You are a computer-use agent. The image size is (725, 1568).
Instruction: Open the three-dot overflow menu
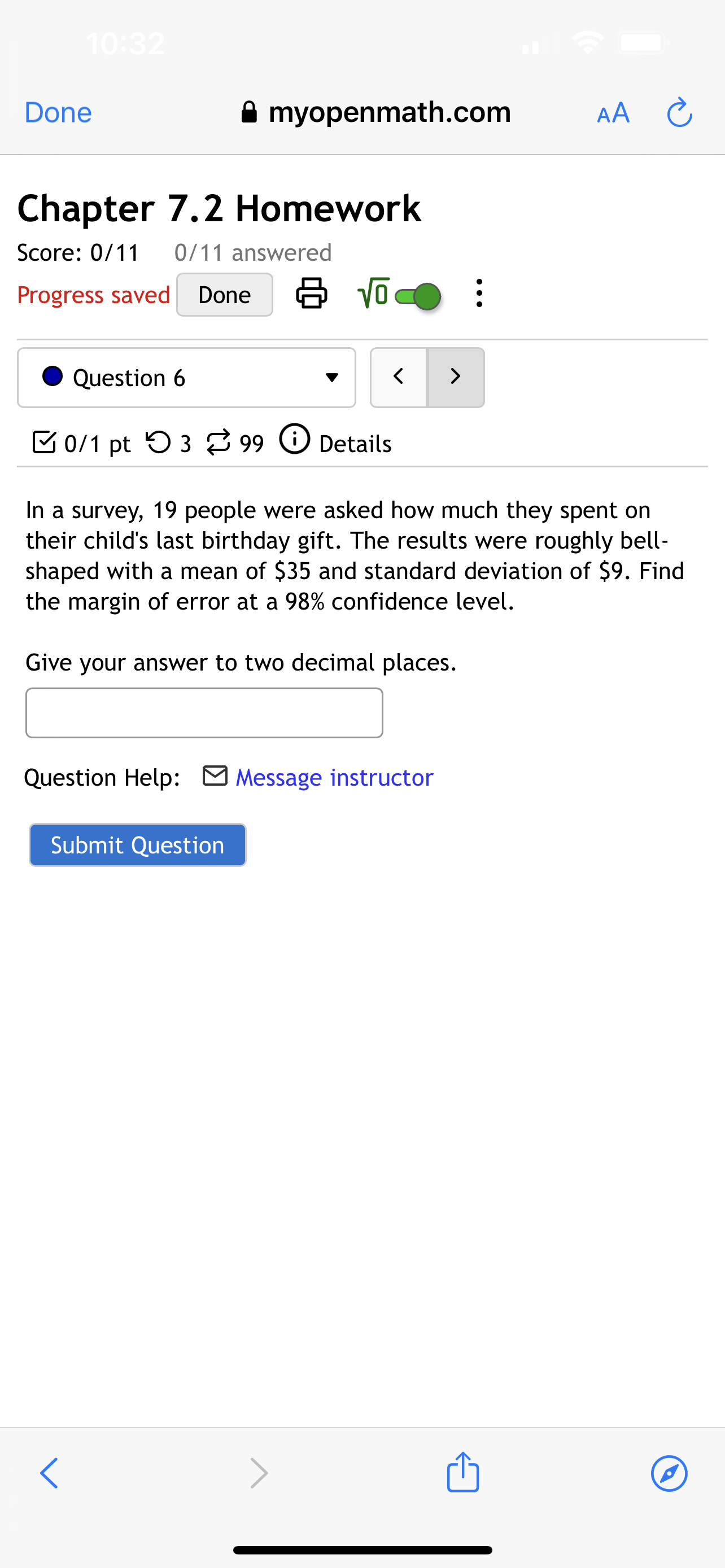478,294
